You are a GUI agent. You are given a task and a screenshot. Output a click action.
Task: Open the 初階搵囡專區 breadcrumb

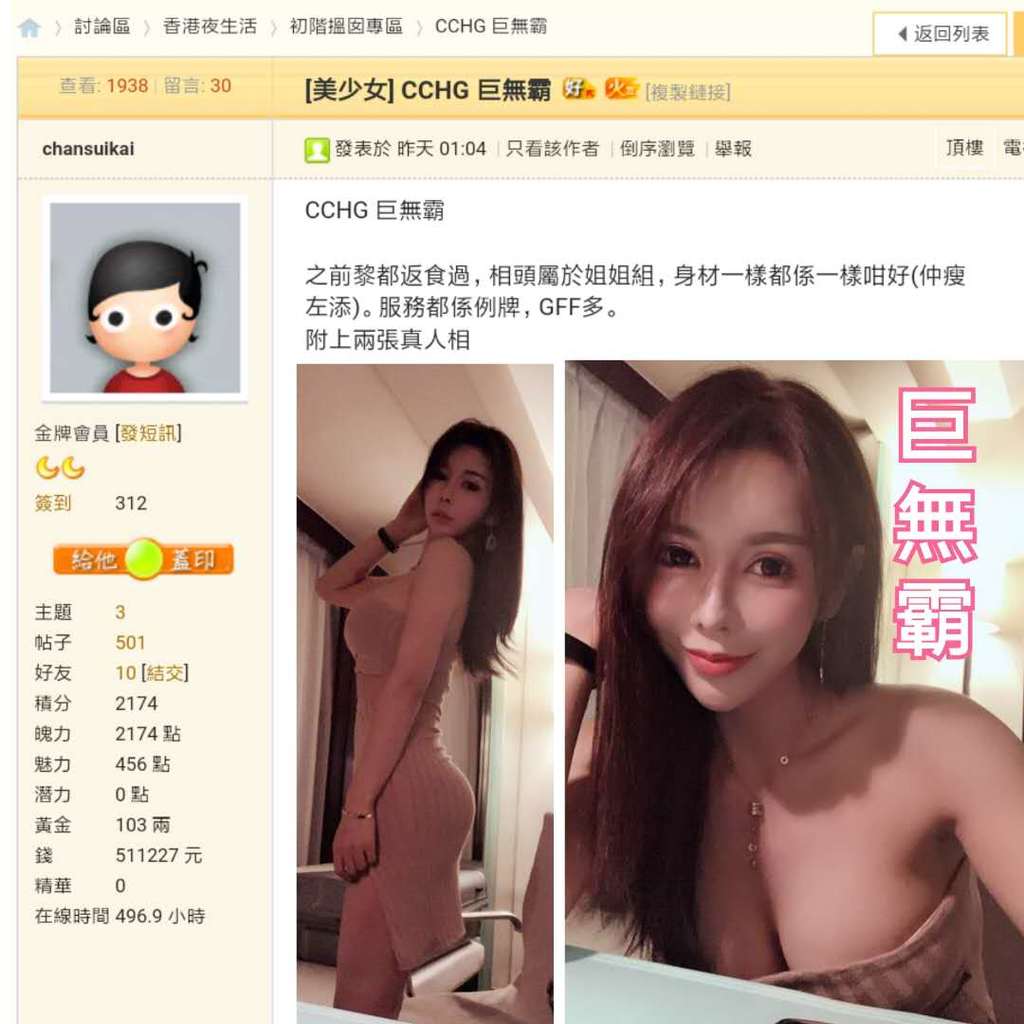coord(346,27)
